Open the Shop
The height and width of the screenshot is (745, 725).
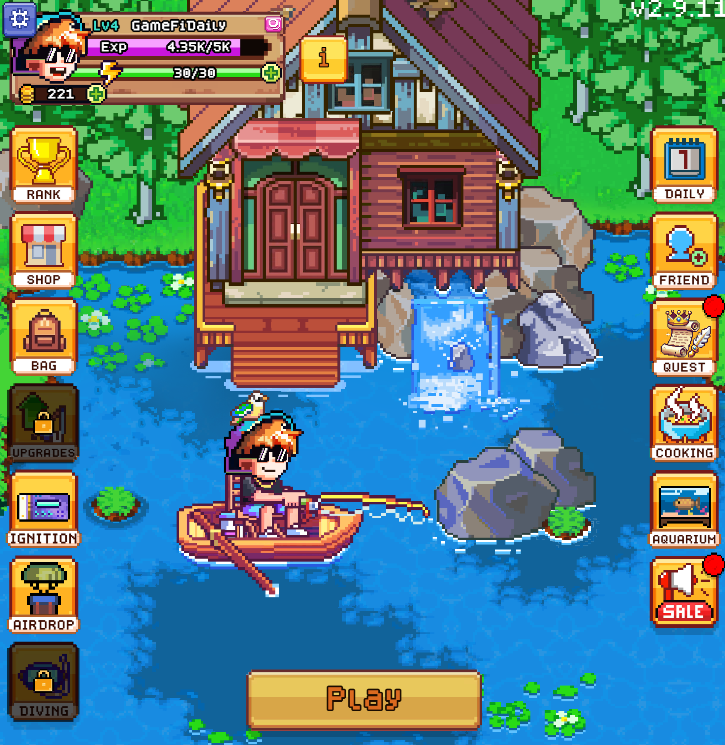44,251
